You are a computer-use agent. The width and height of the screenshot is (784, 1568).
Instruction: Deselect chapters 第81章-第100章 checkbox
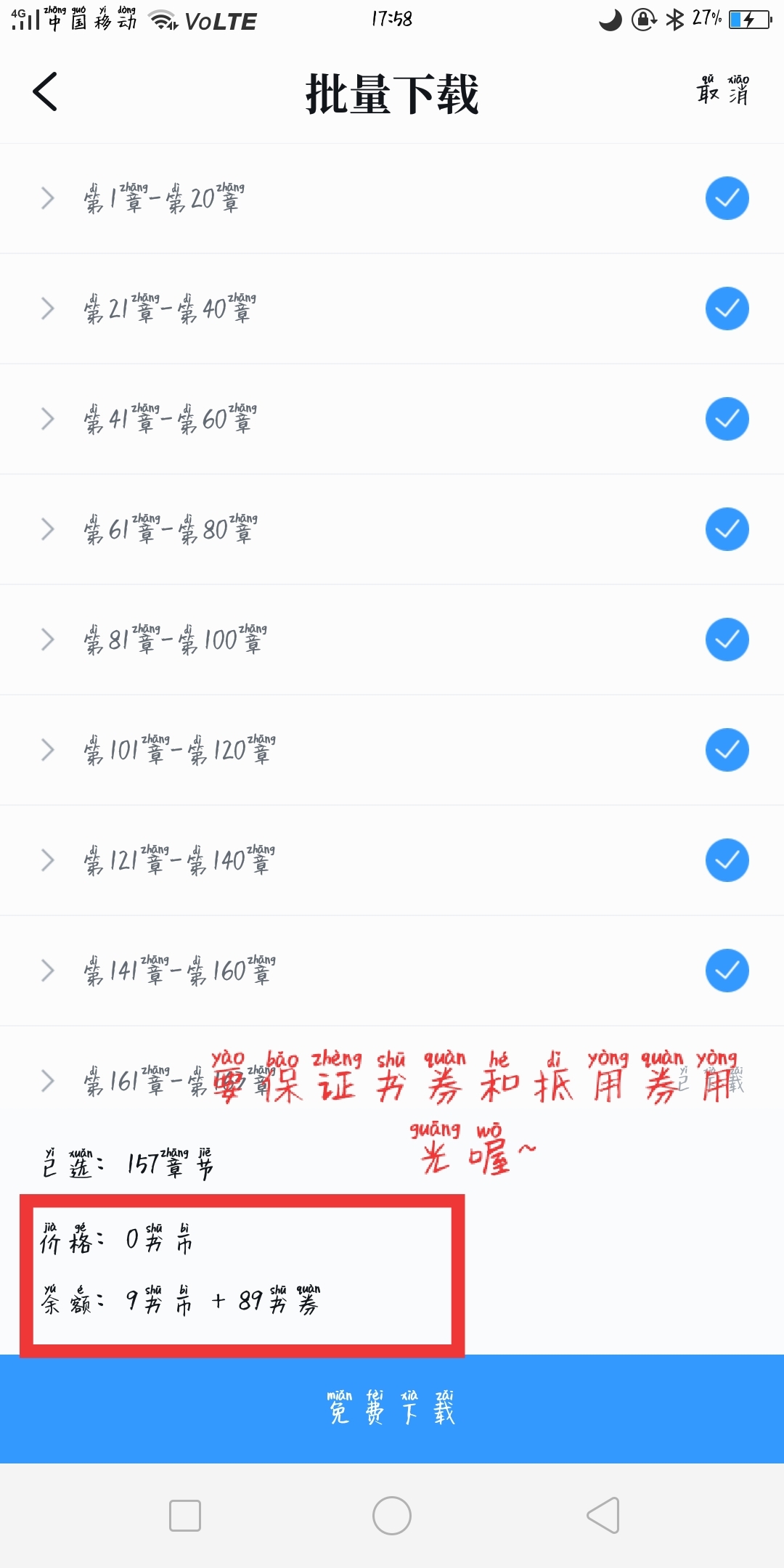[x=727, y=640]
